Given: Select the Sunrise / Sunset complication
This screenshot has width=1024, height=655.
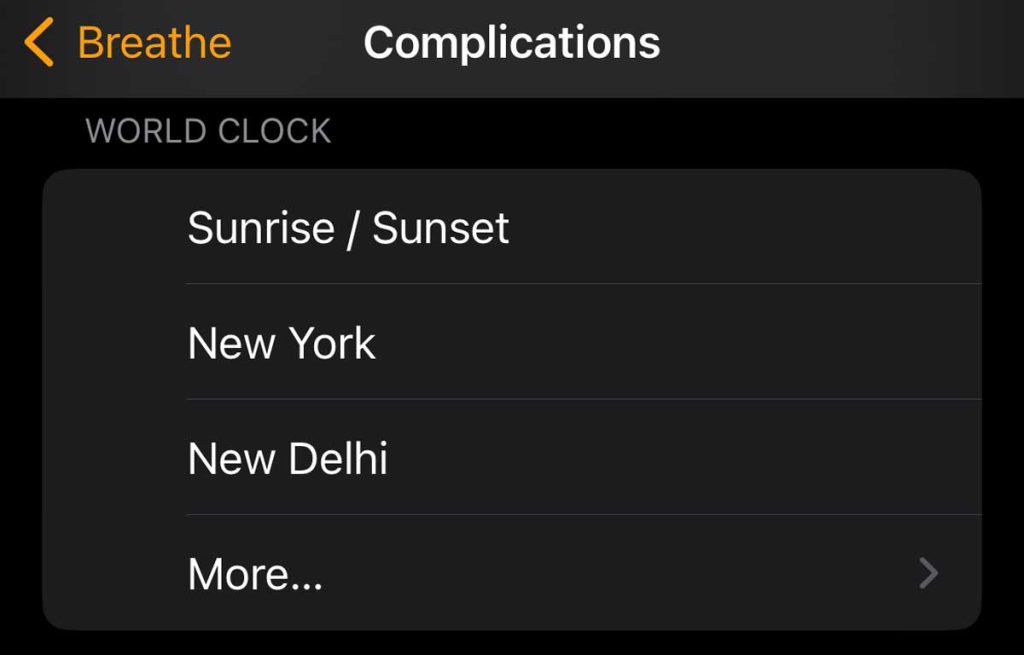Looking at the screenshot, I should (348, 228).
